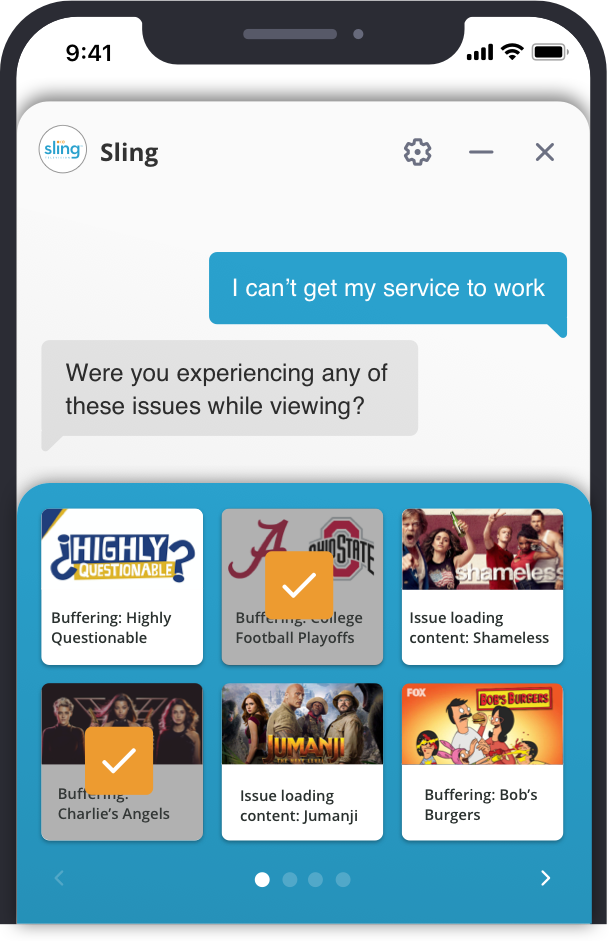
Task: Choose Issue loading content: Shameless card
Action: pyautogui.click(x=482, y=587)
